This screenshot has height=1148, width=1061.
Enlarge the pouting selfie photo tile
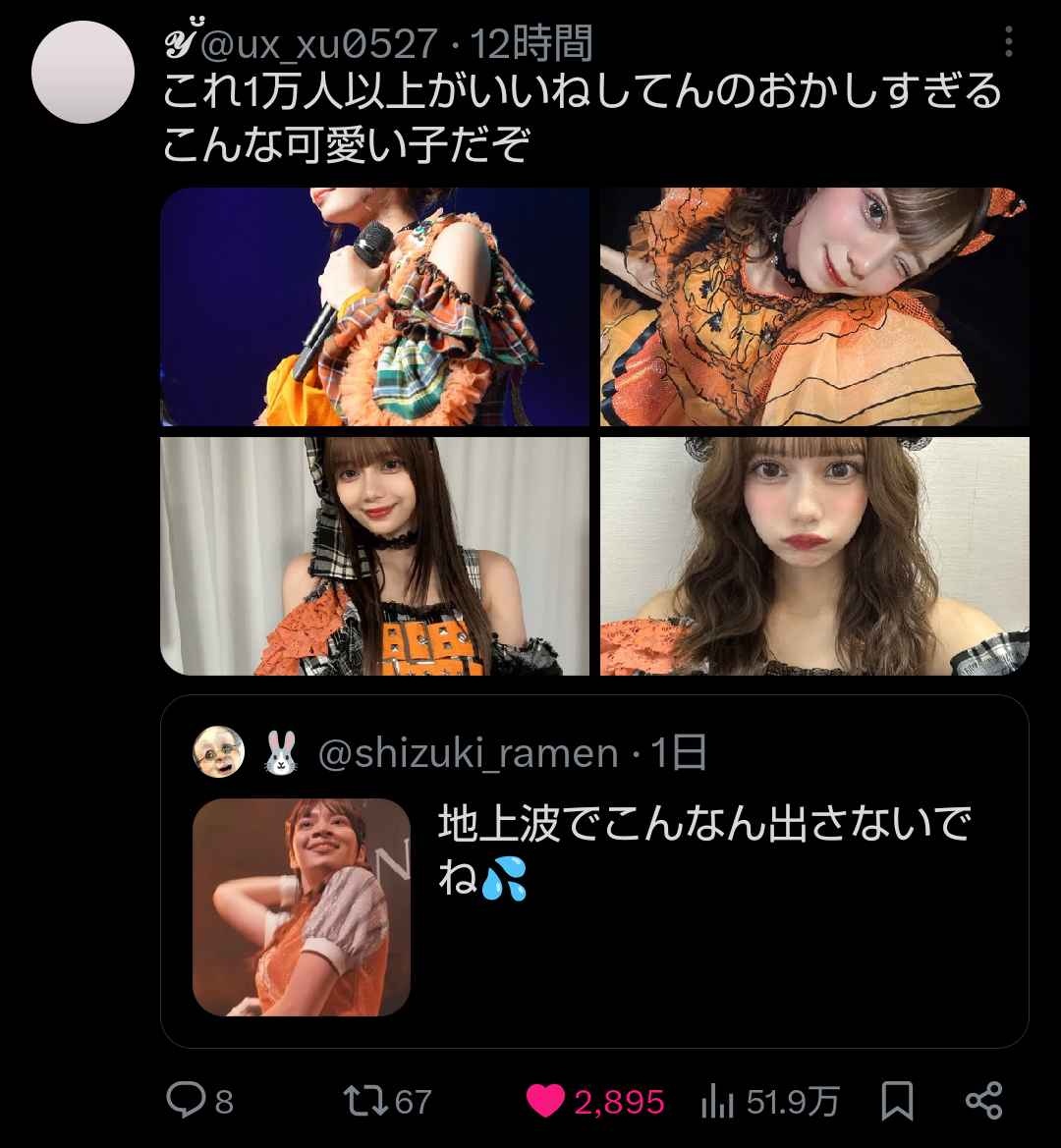[x=814, y=556]
